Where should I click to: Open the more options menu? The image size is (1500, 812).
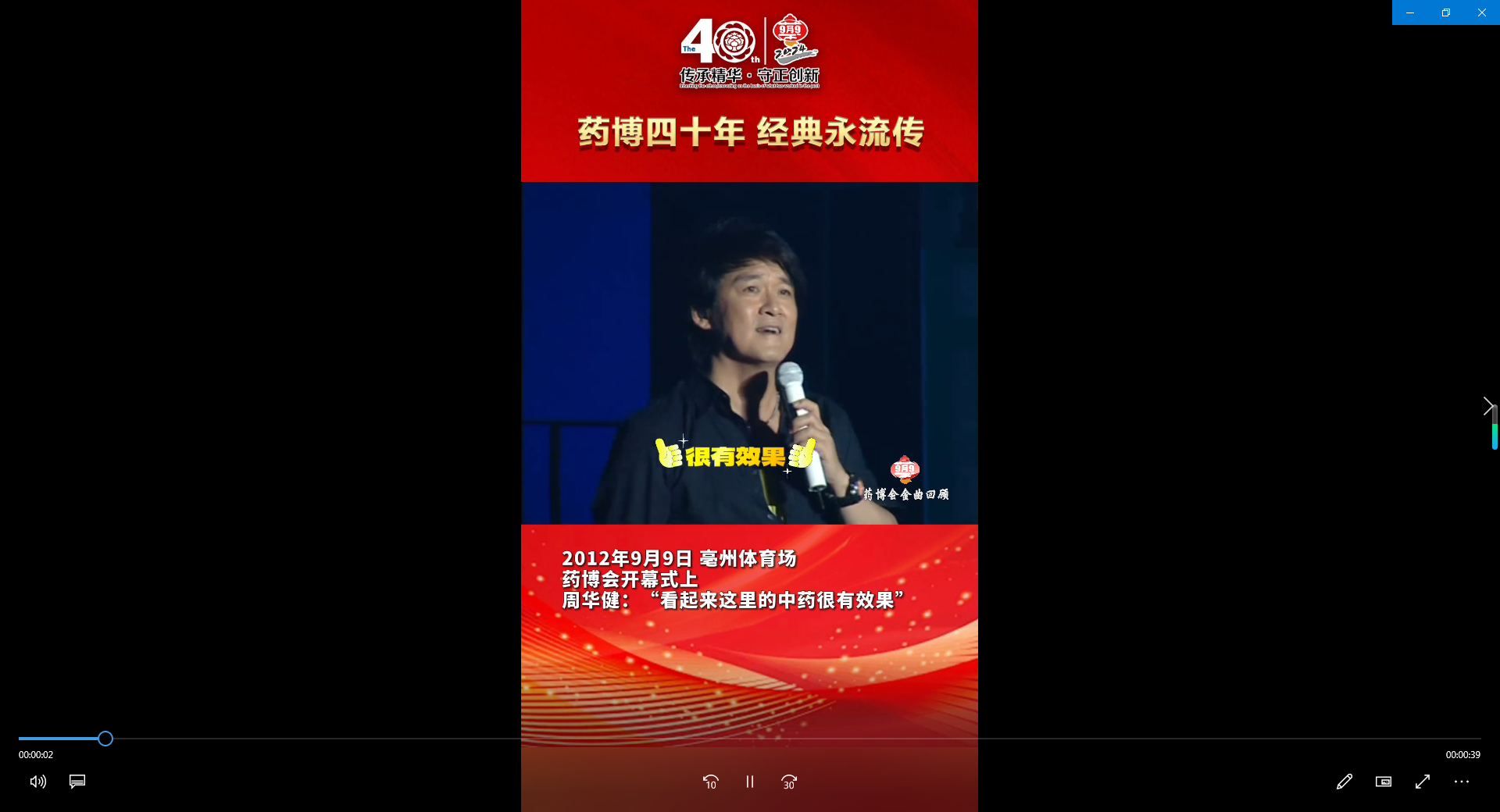pos(1462,782)
